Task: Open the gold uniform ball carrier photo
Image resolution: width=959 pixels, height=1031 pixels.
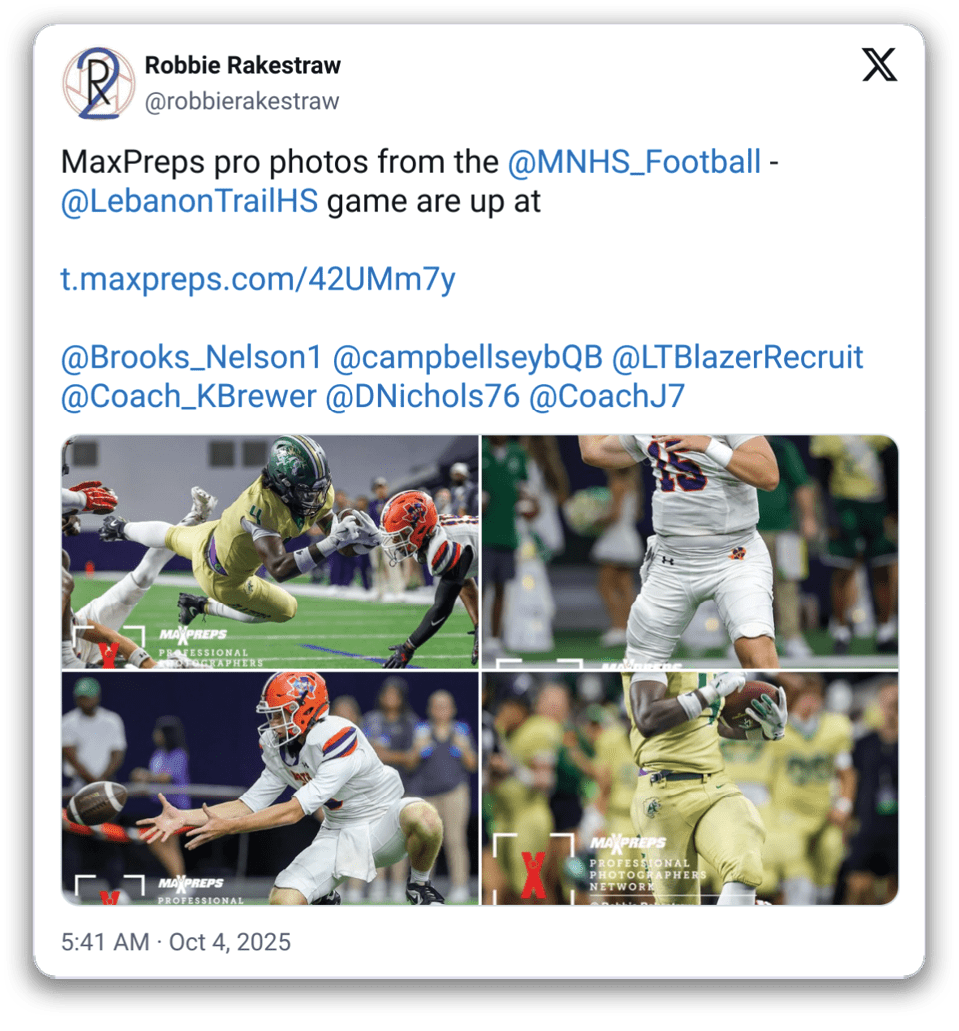Action: (690, 789)
